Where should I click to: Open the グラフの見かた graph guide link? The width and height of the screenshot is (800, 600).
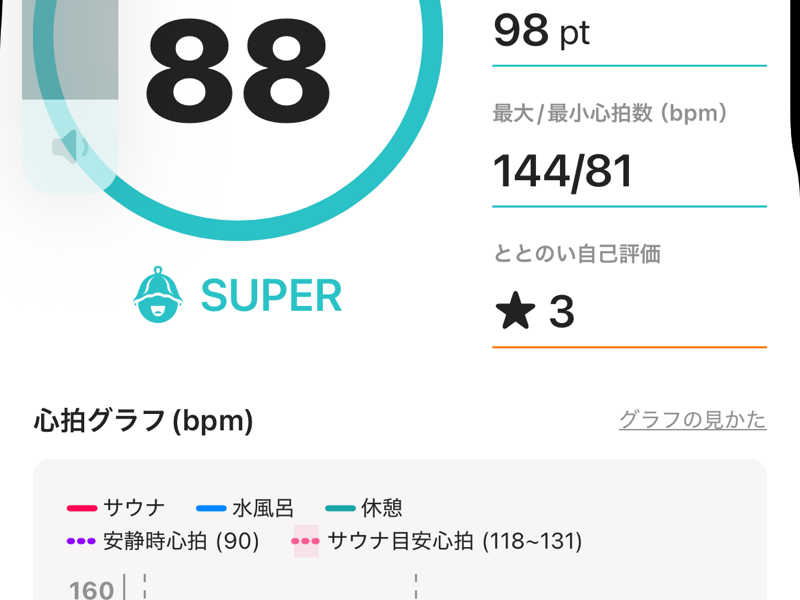point(692,420)
